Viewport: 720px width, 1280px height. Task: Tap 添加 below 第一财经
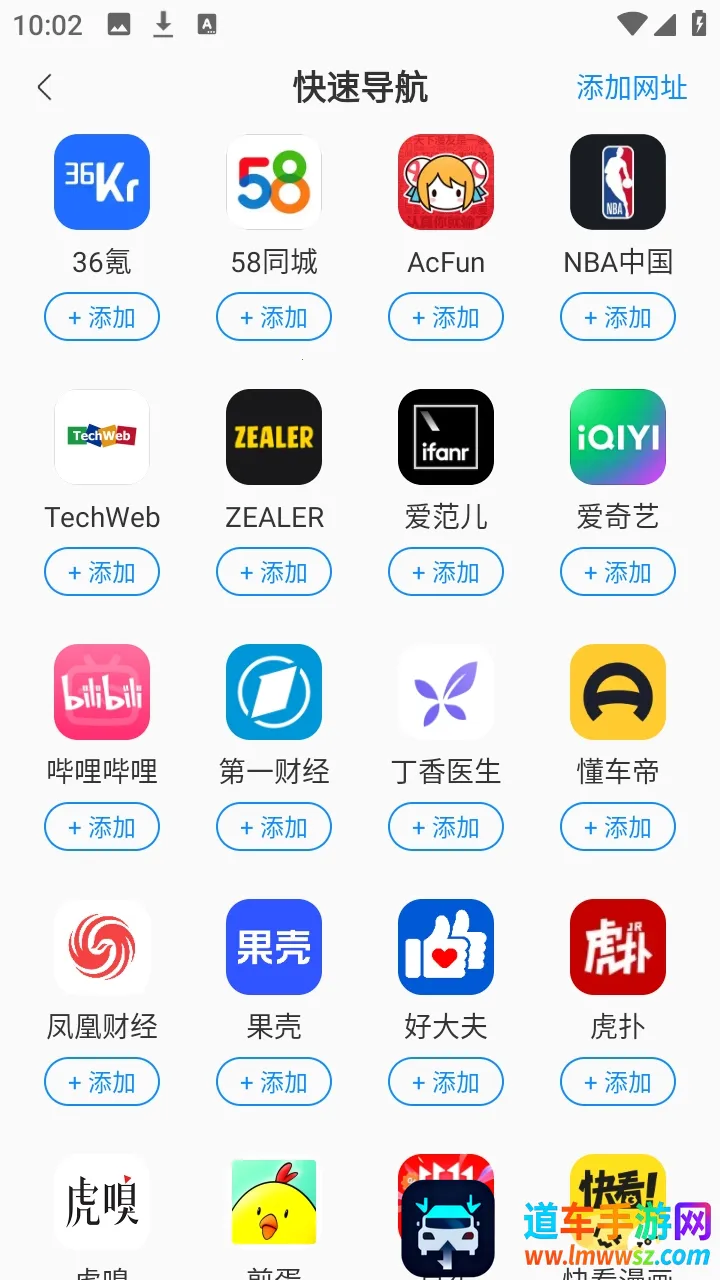coord(274,828)
